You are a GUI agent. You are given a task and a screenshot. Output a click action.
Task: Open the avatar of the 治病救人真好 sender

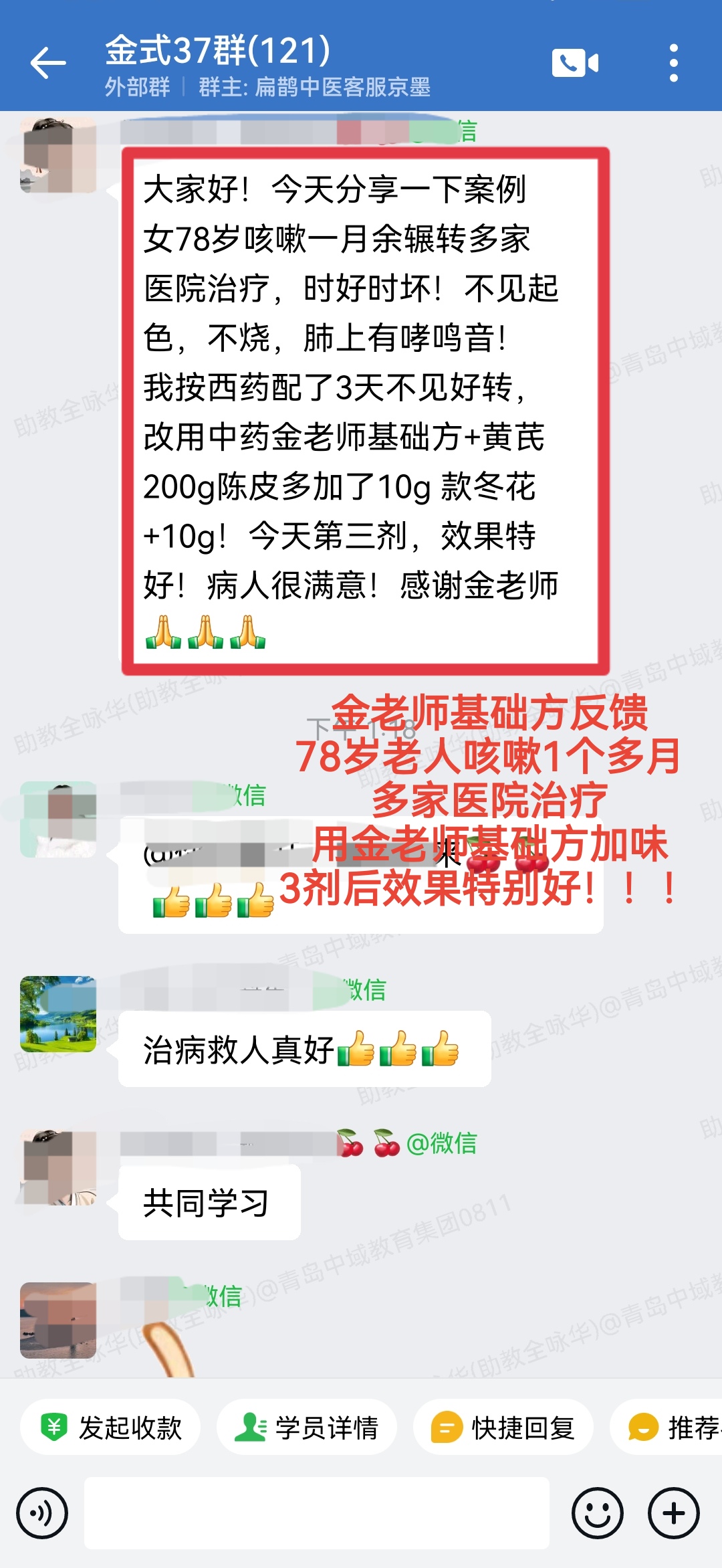58,1014
